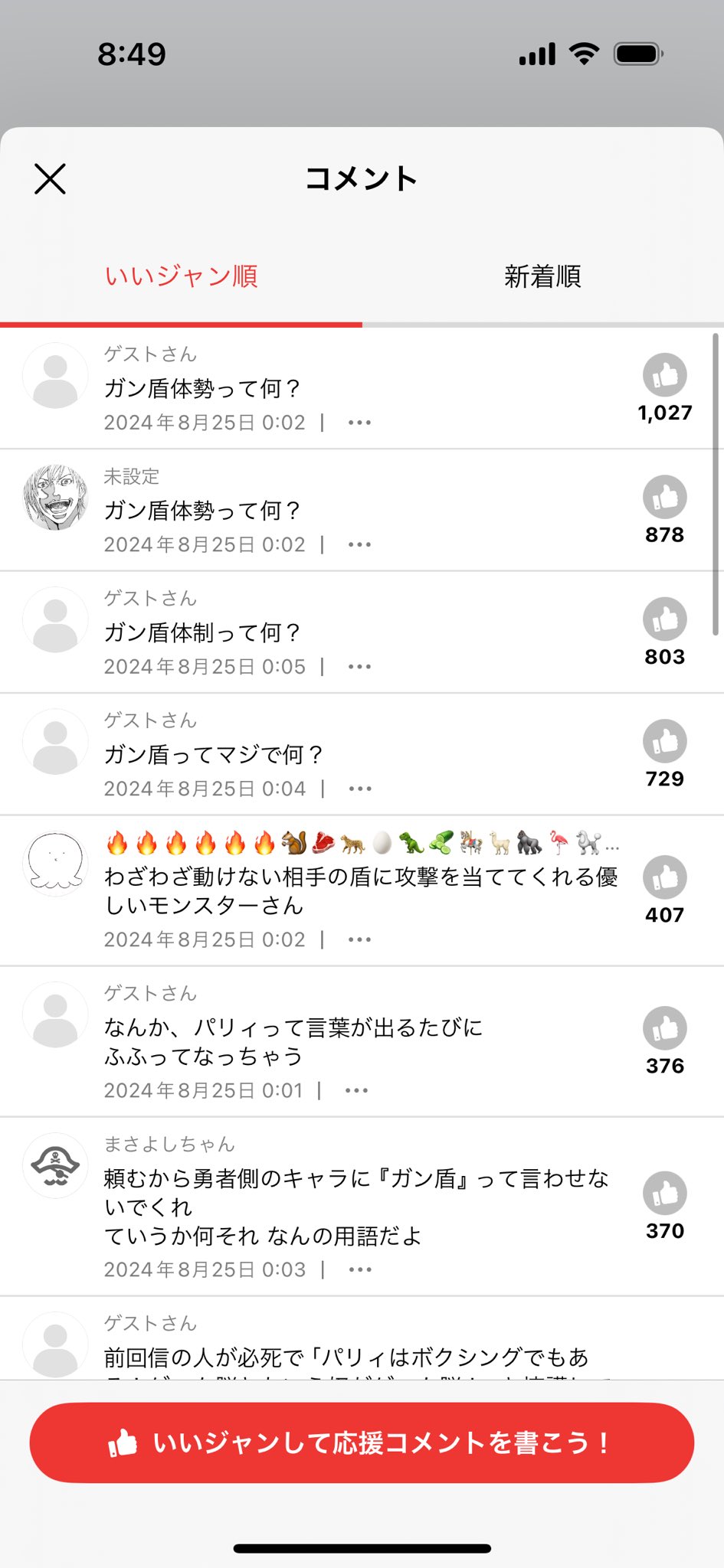The height and width of the screenshot is (1568, 724).
Task: Open more options on the 376-like comment
Action: click(x=356, y=1090)
